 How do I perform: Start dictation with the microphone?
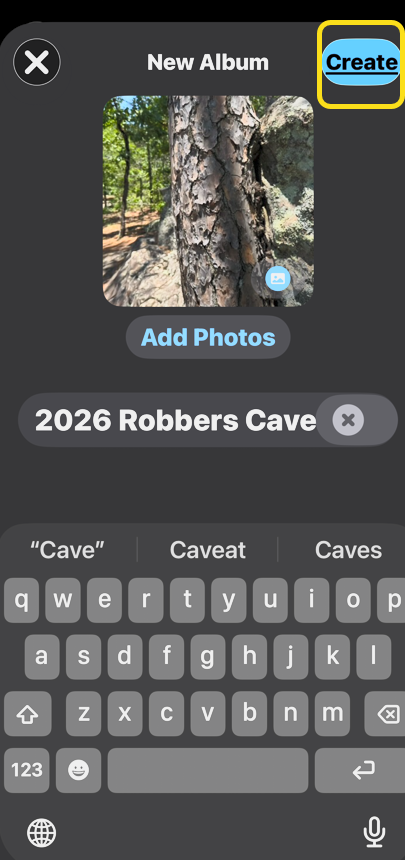coord(374,833)
